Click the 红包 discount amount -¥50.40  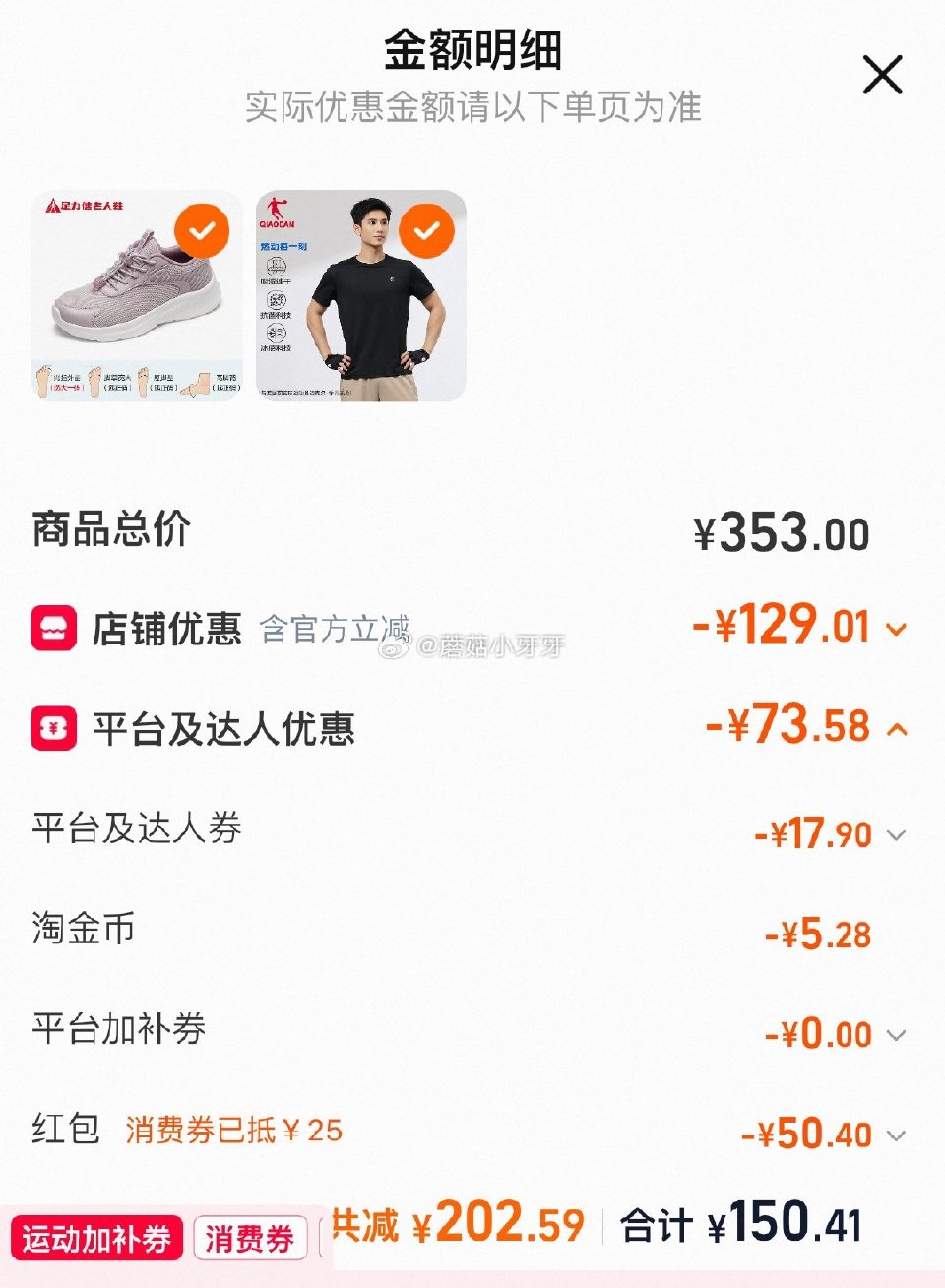pyautogui.click(x=807, y=1134)
